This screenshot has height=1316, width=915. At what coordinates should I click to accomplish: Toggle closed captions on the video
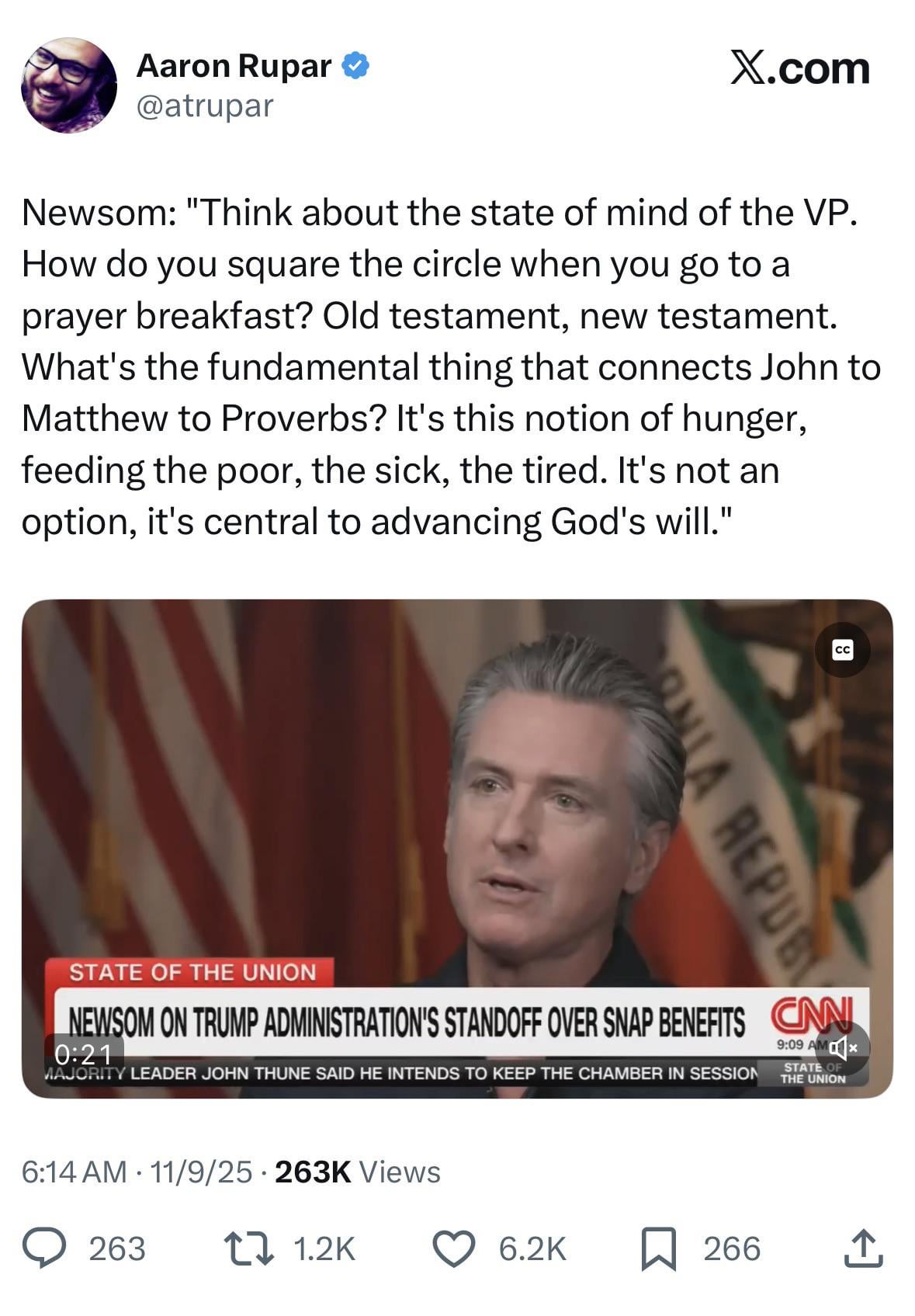pyautogui.click(x=842, y=650)
